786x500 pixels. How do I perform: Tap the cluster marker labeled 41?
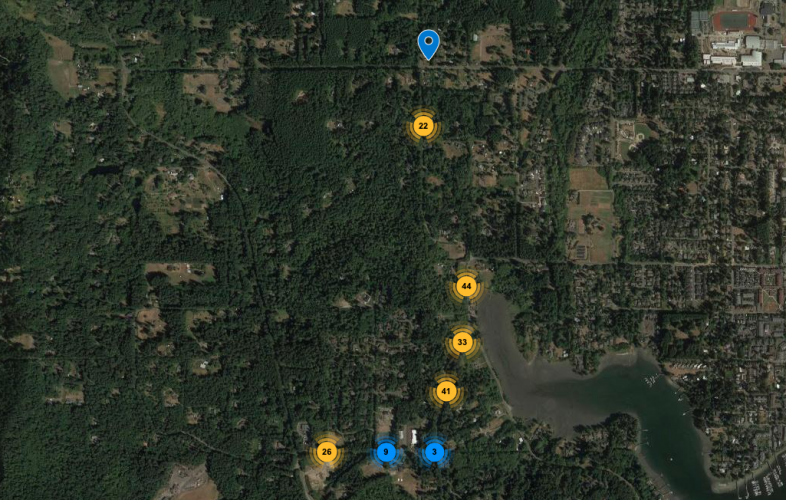point(446,391)
